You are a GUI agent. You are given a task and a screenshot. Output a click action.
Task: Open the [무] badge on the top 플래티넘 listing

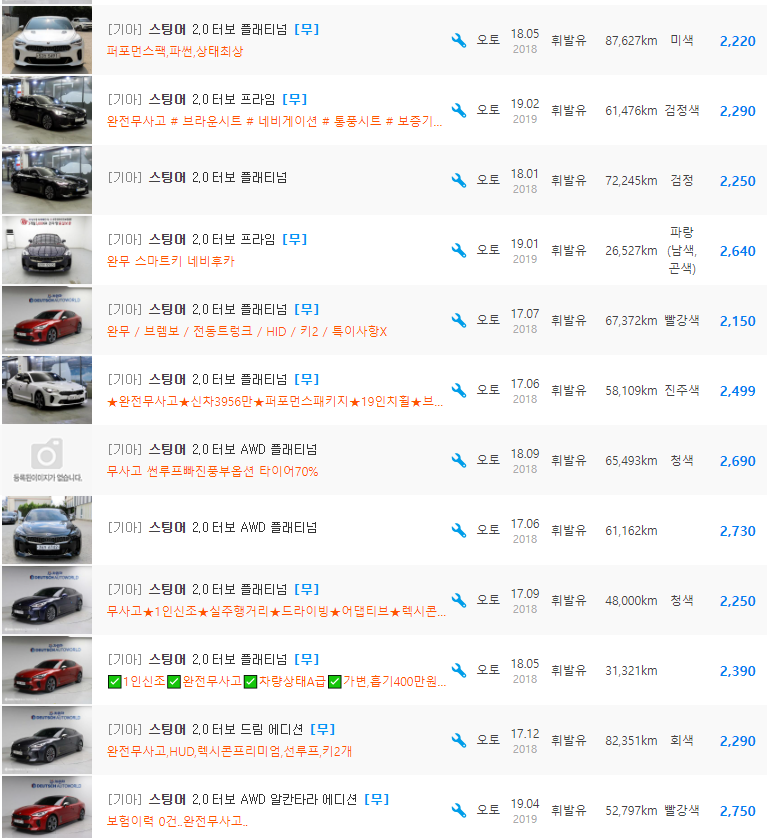tap(307, 29)
